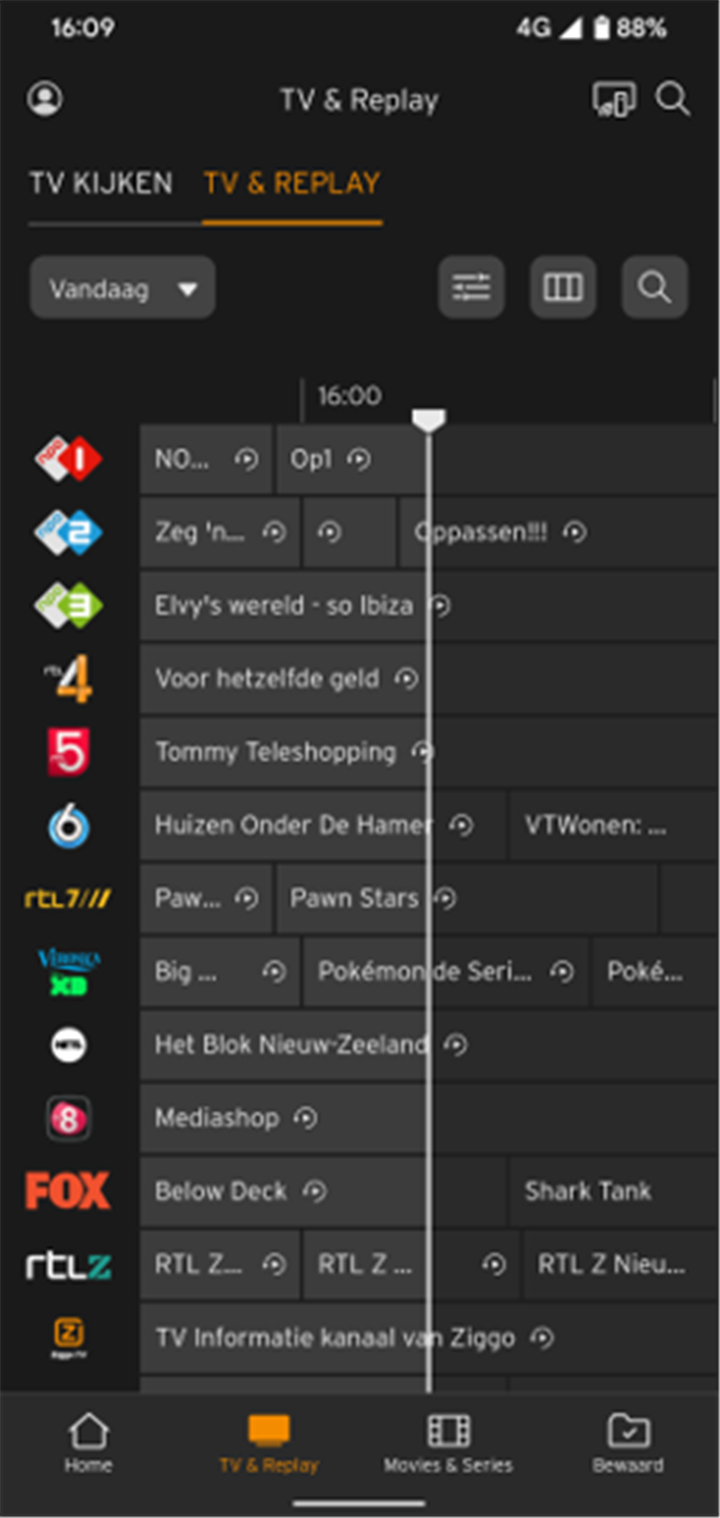Screen dimensions: 720x1518
Task: Go to the Home tab
Action: coord(89,1444)
